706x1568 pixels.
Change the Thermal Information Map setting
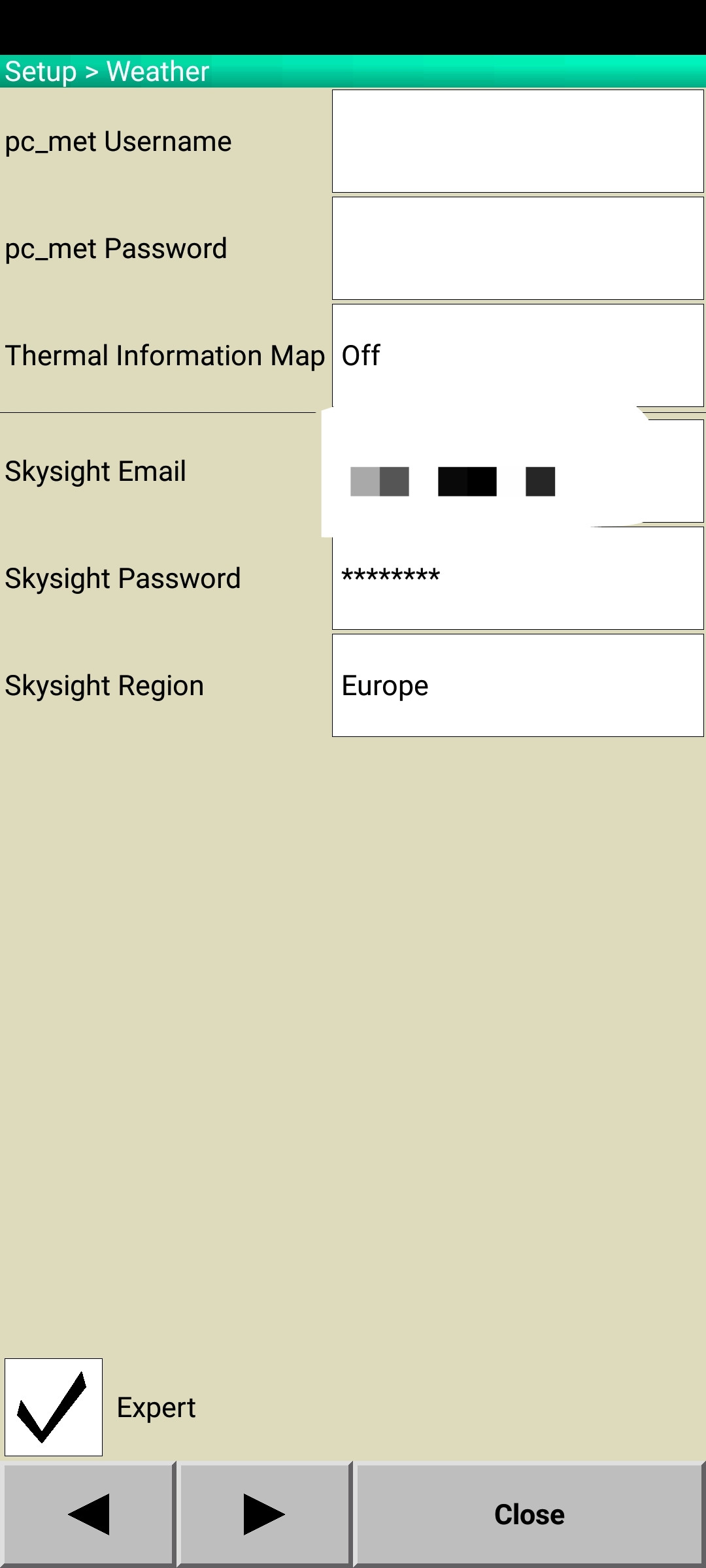tap(518, 355)
